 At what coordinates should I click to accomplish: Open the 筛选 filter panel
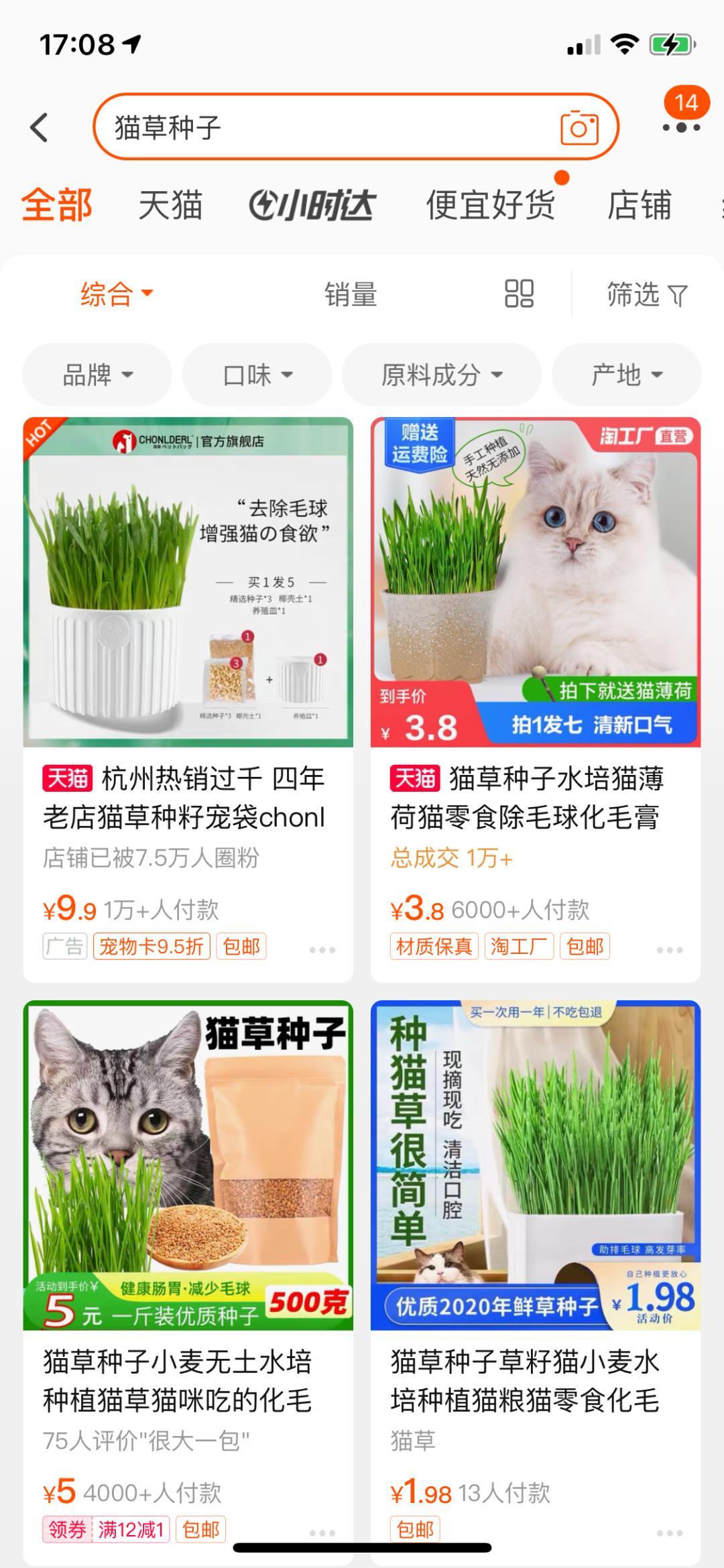pos(645,294)
